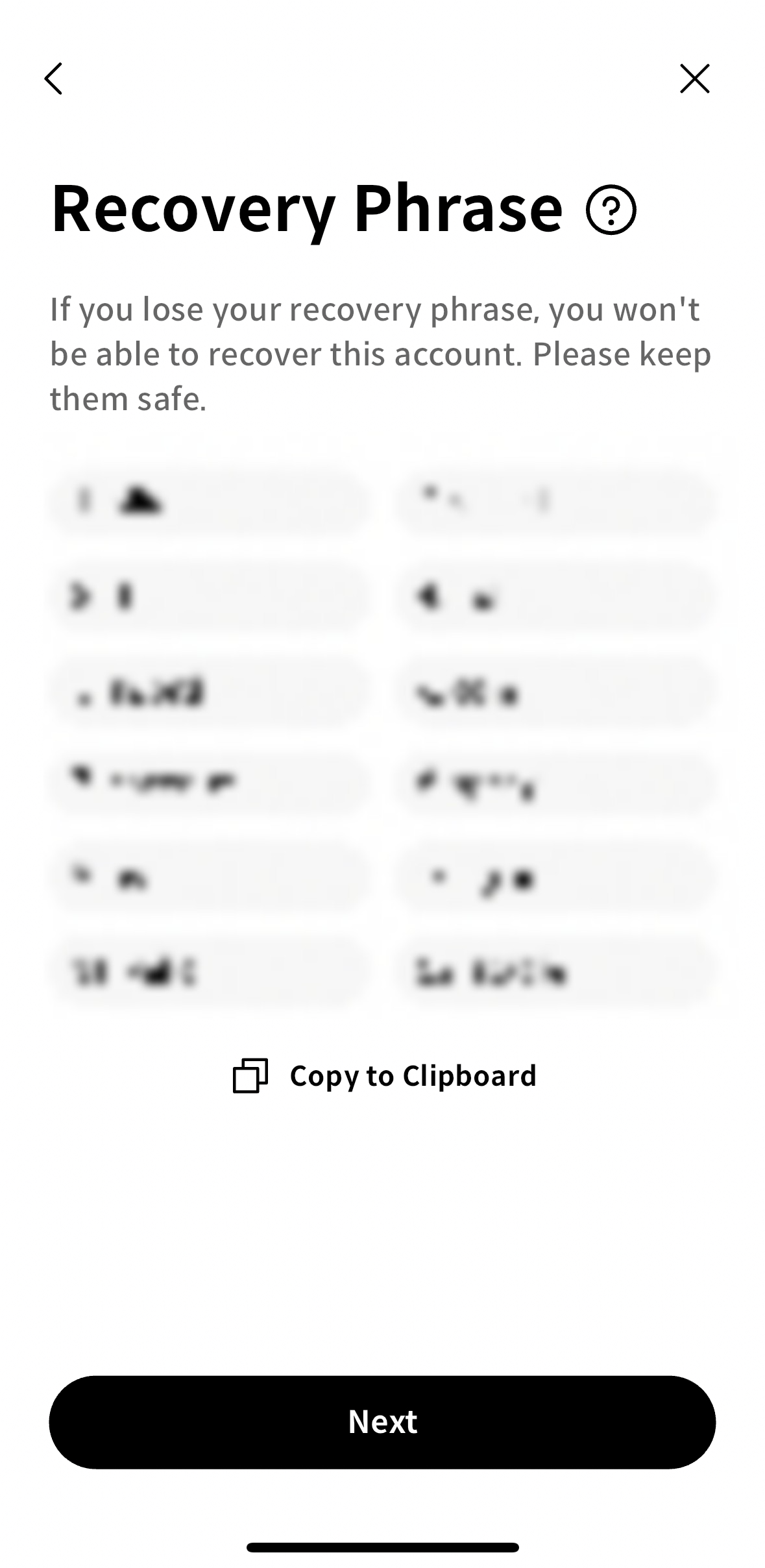This screenshot has height=1568, width=765.
Task: Go back using the back arrow
Action: pos(53,79)
